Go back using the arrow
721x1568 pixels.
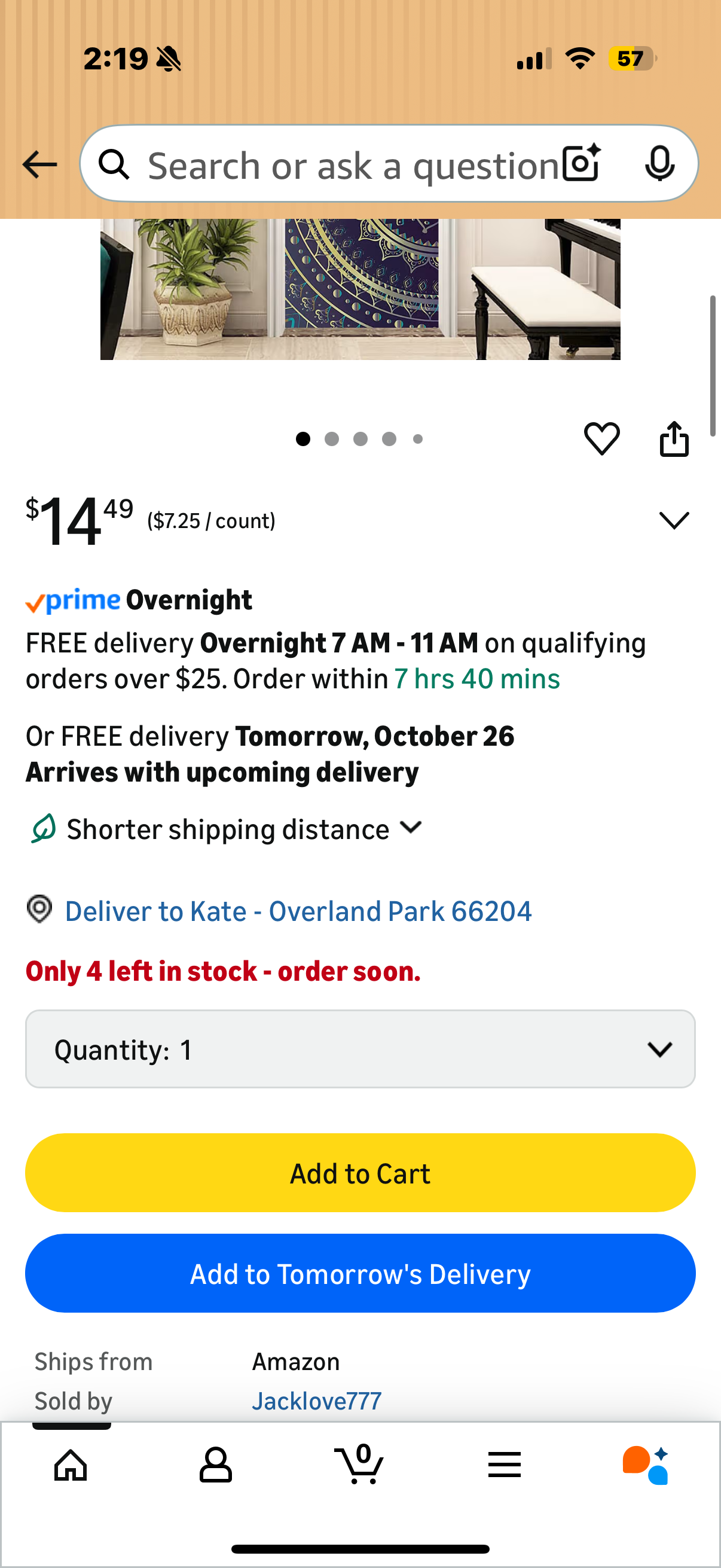39,164
